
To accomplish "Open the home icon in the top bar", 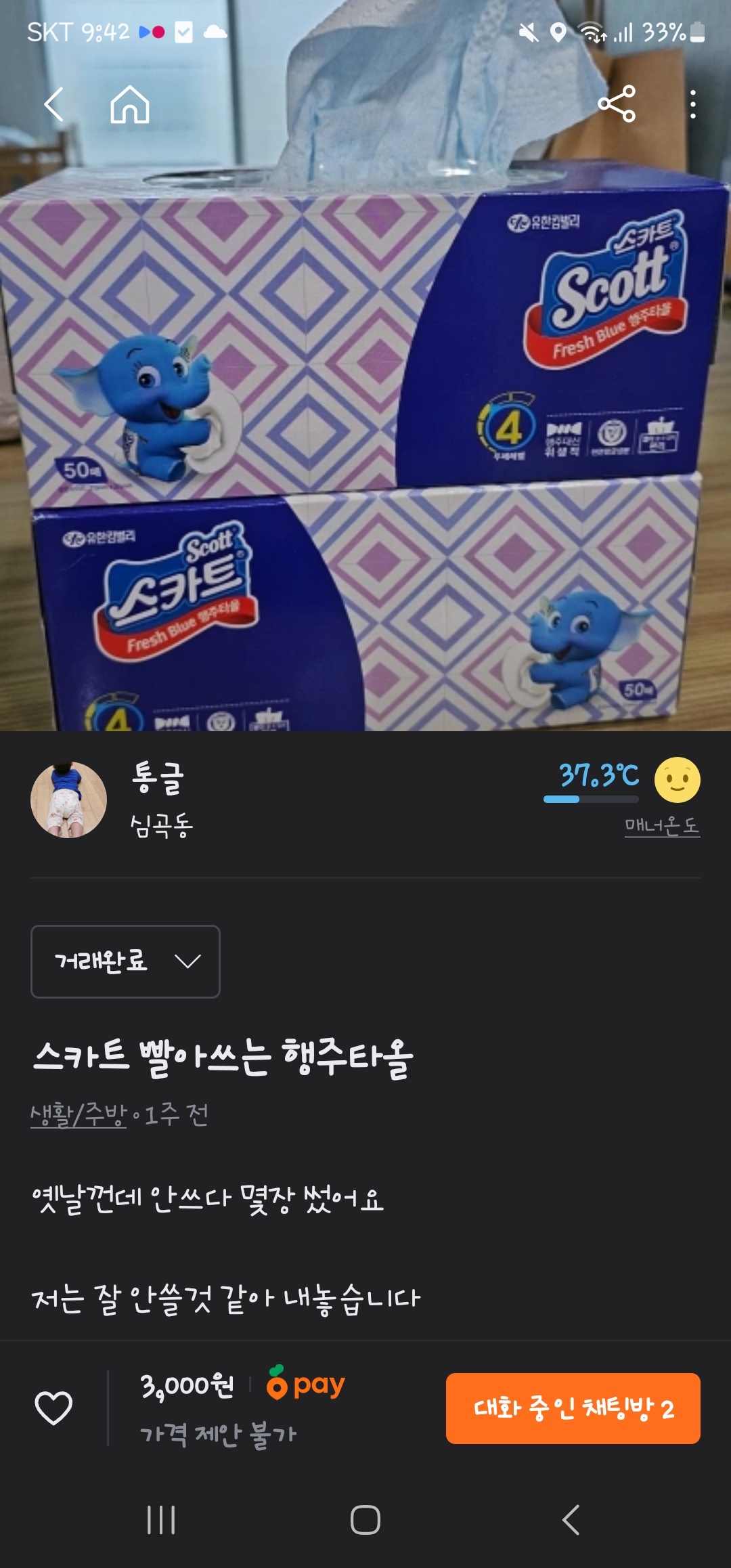I will point(130,104).
